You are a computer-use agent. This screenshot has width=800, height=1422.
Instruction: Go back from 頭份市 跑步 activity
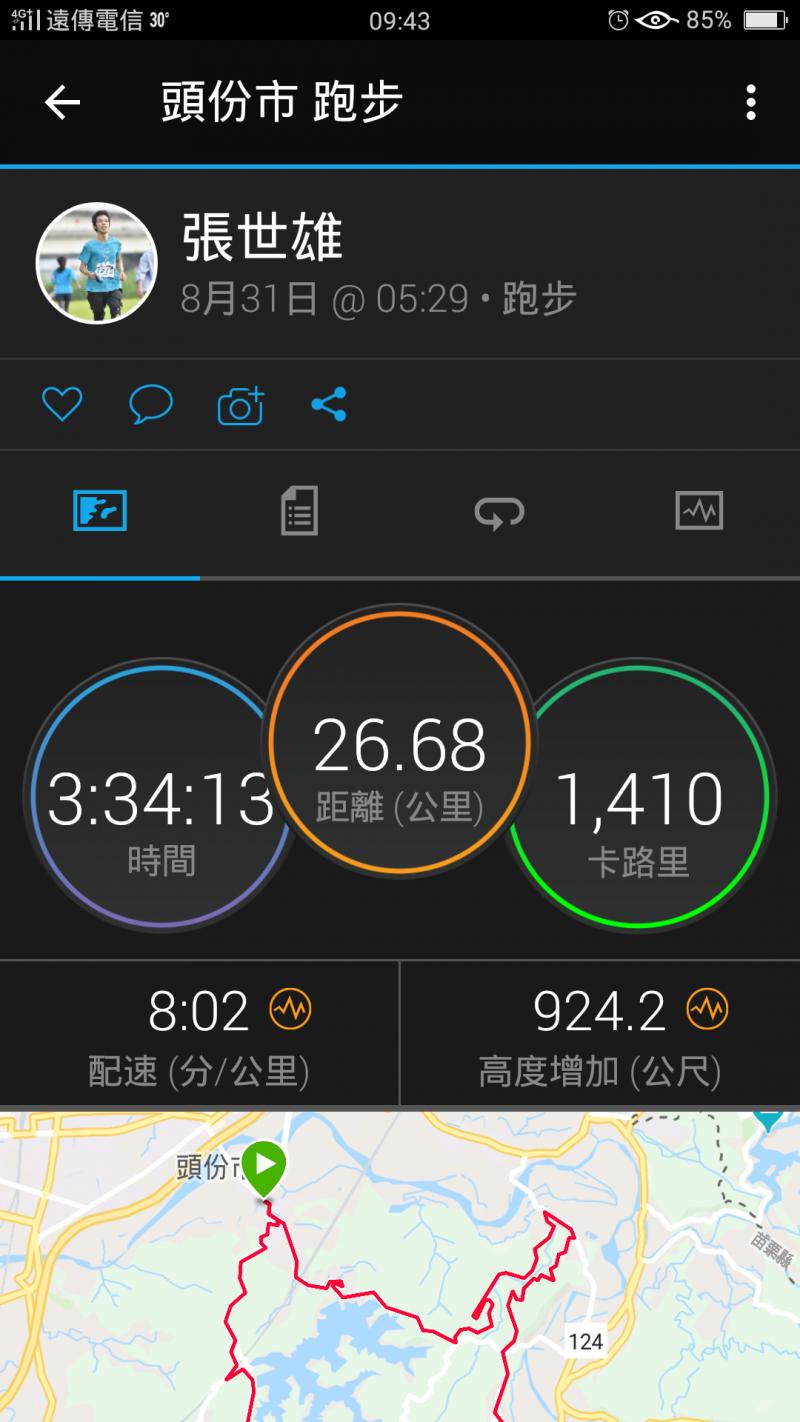point(62,102)
